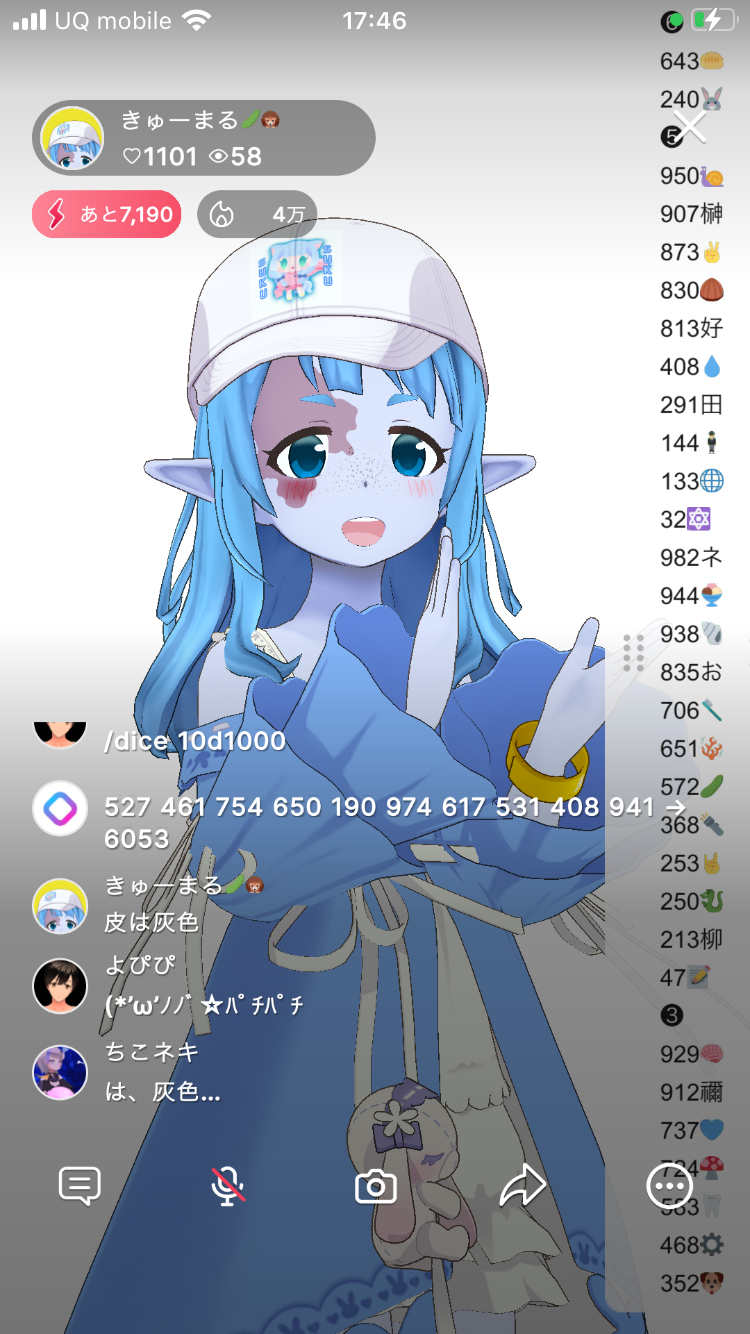The width and height of the screenshot is (750, 1334).
Task: Tap the dice bot avatar icon
Action: coord(60,808)
